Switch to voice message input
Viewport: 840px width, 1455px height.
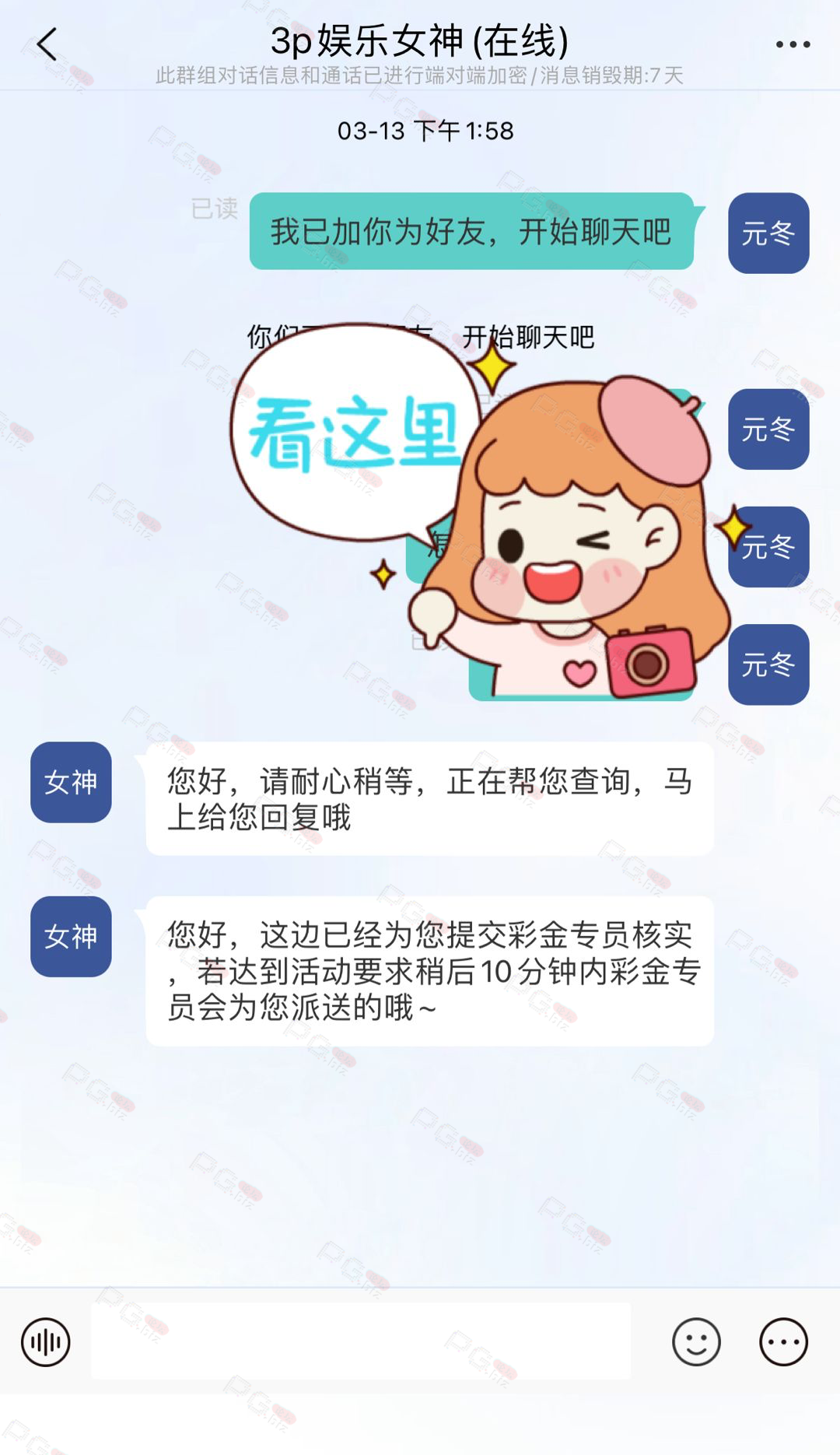pyautogui.click(x=46, y=1342)
